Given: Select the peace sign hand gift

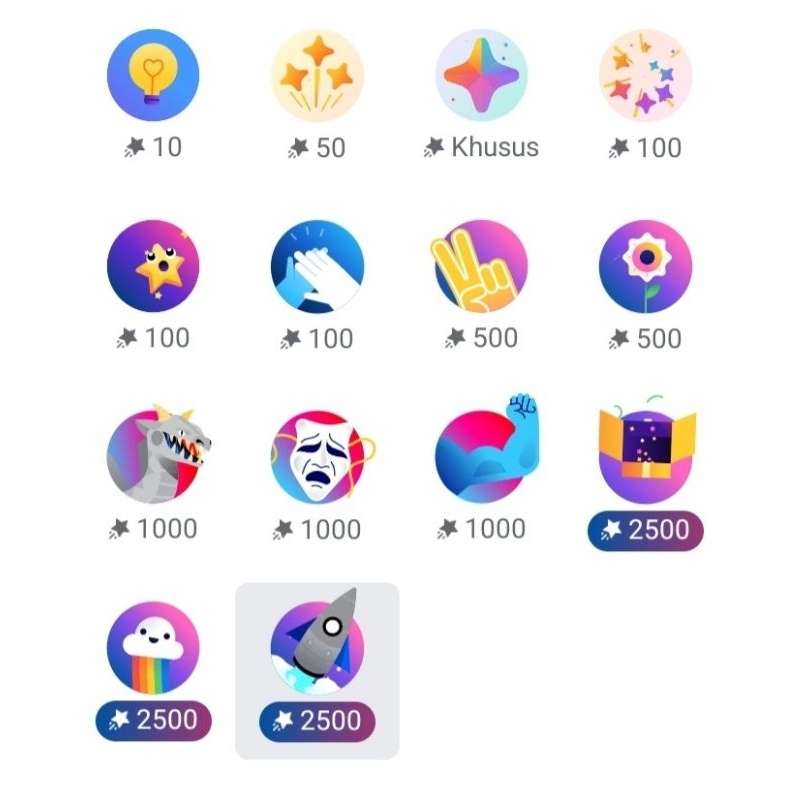Looking at the screenshot, I should 481,266.
